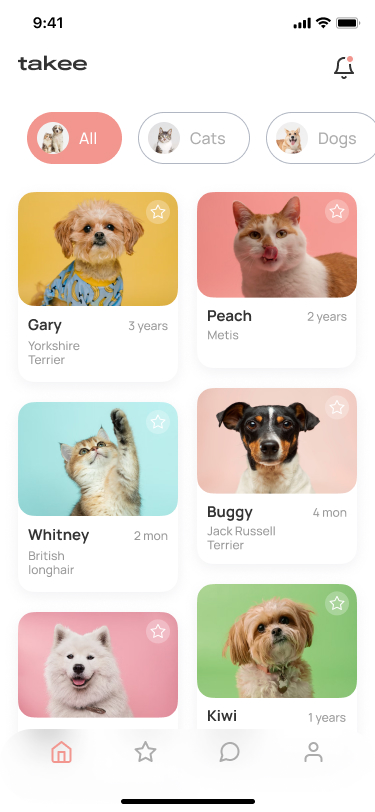This screenshot has width=375, height=812.
Task: Star Peach as a favorite
Action: [x=337, y=211]
